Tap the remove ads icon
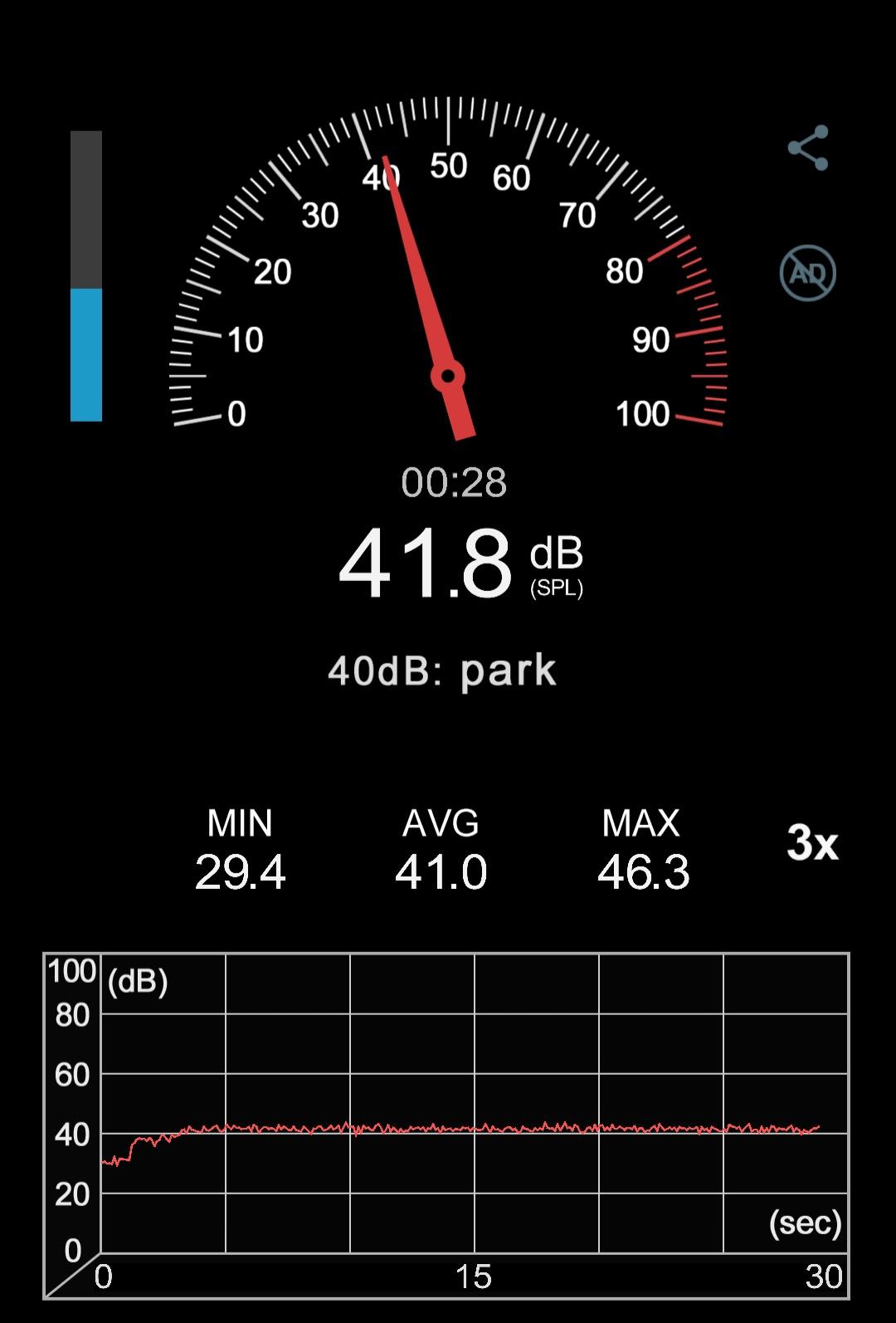 pos(807,273)
